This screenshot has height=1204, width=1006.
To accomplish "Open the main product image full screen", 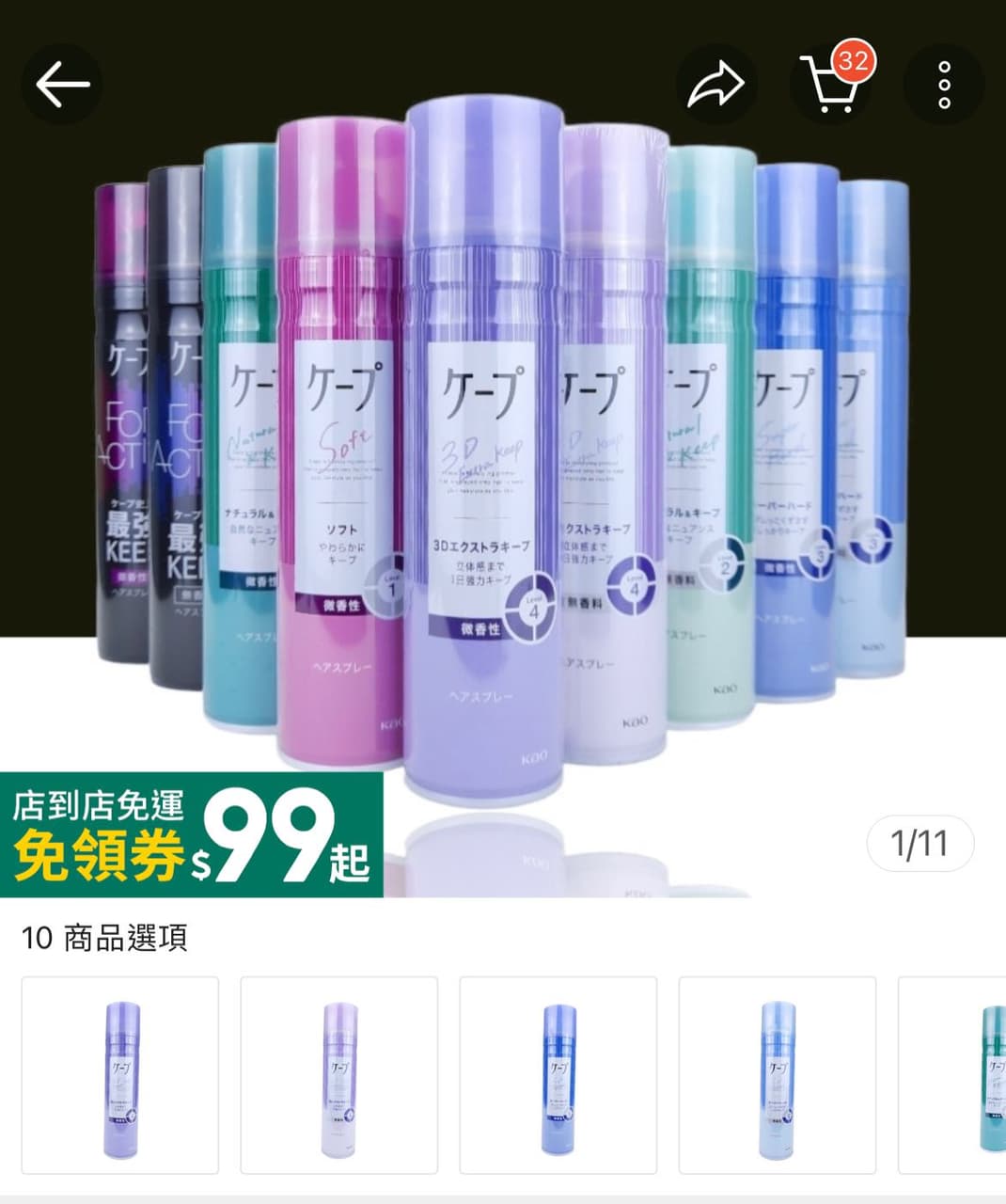I will click(x=503, y=451).
